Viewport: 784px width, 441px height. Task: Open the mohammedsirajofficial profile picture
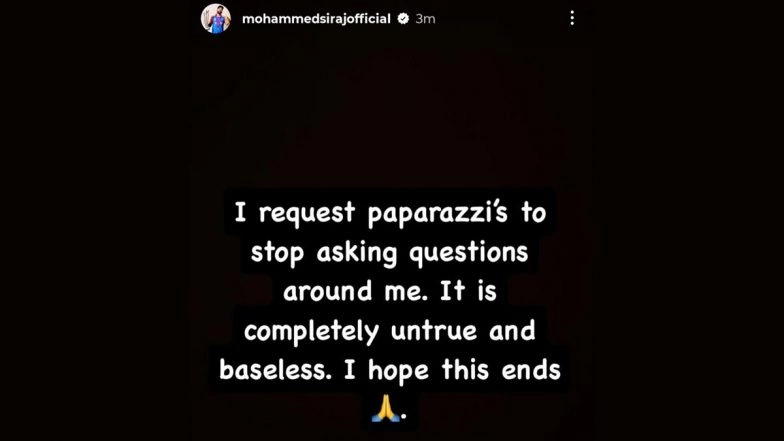point(215,18)
